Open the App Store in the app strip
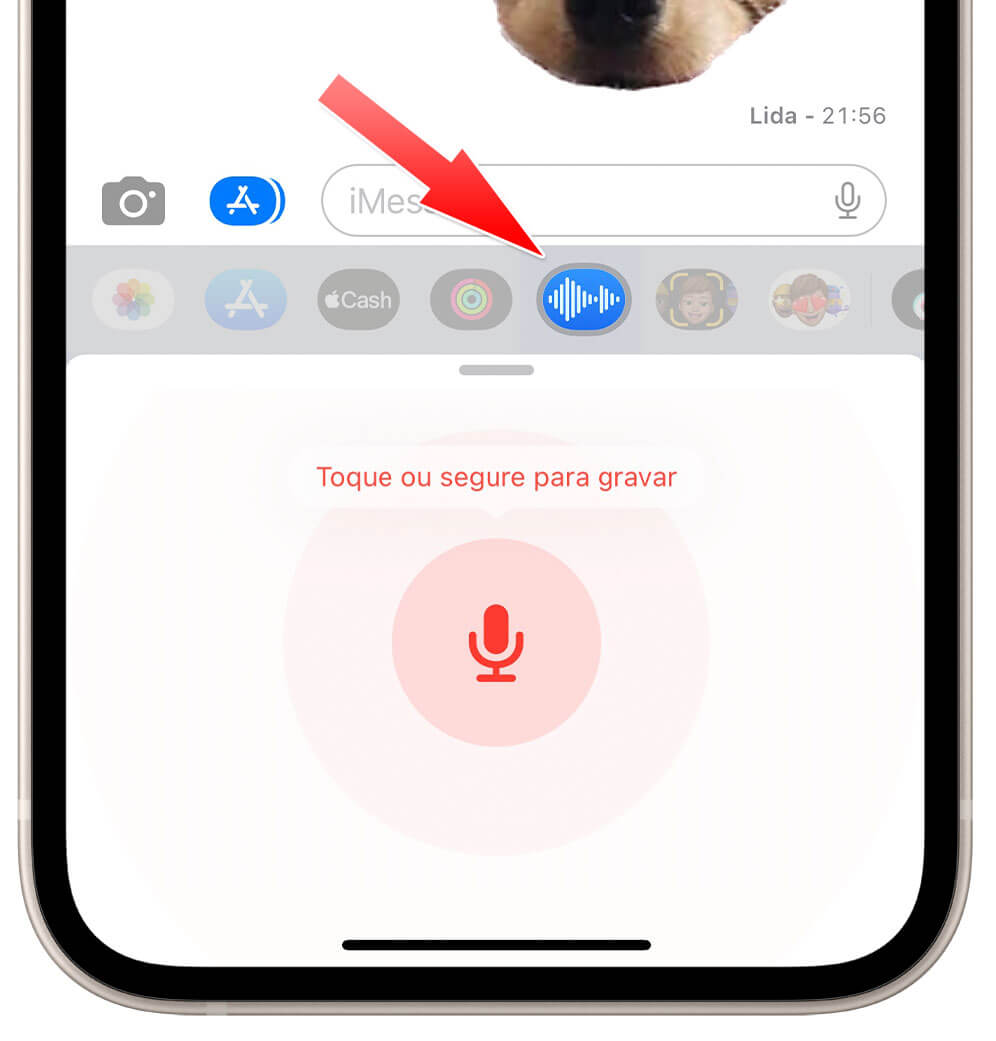Image resolution: width=996 pixels, height=1041 pixels. (246, 299)
